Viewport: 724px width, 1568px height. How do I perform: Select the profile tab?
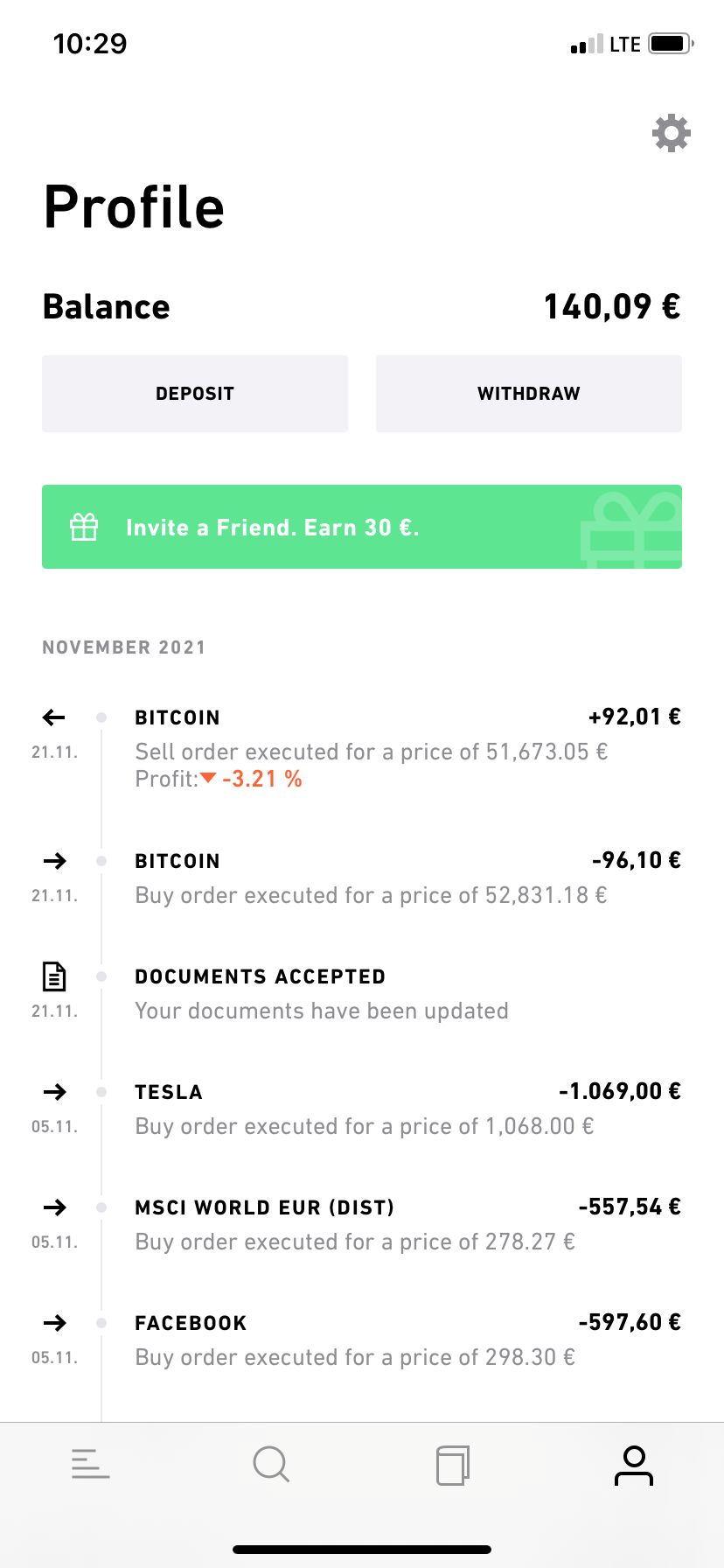click(x=634, y=1465)
